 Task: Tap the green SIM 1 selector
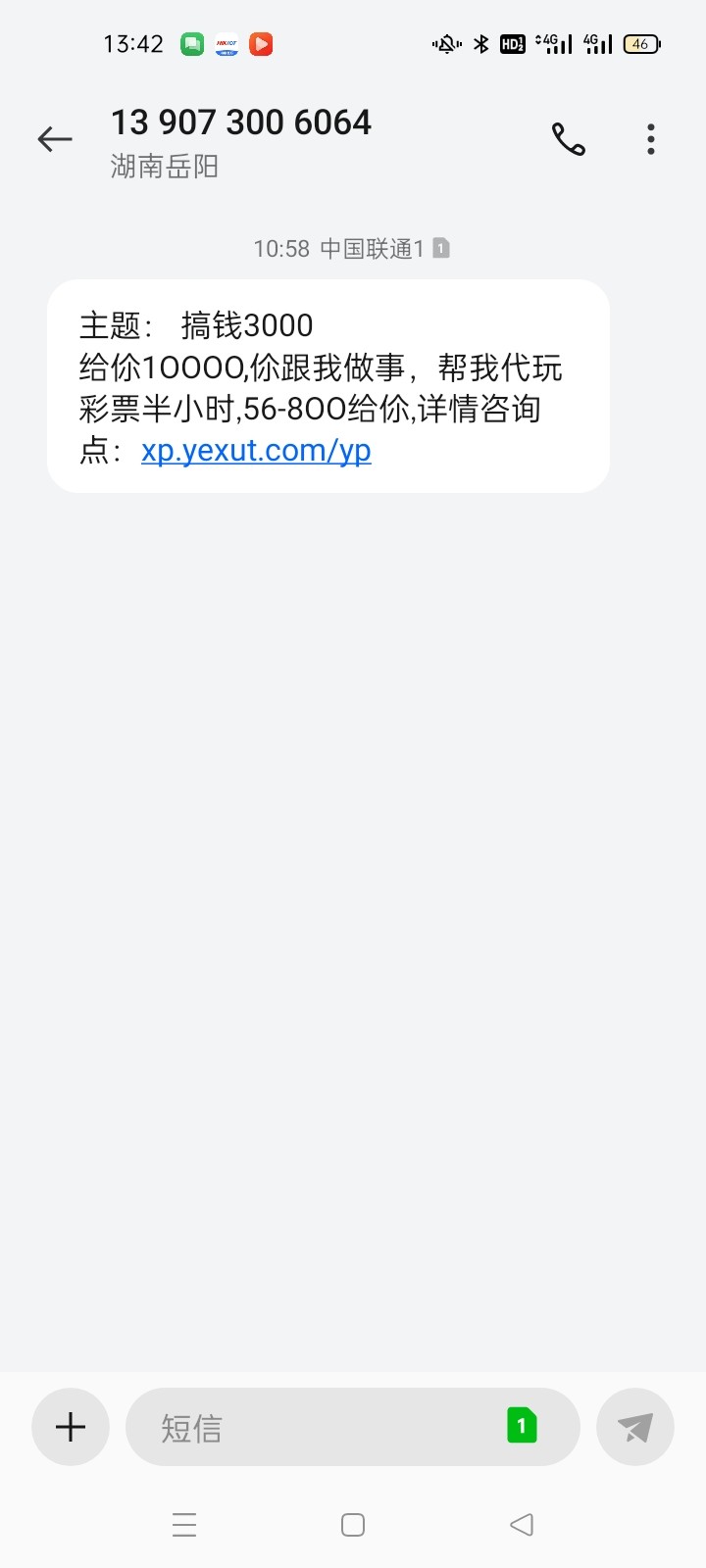(x=522, y=1426)
